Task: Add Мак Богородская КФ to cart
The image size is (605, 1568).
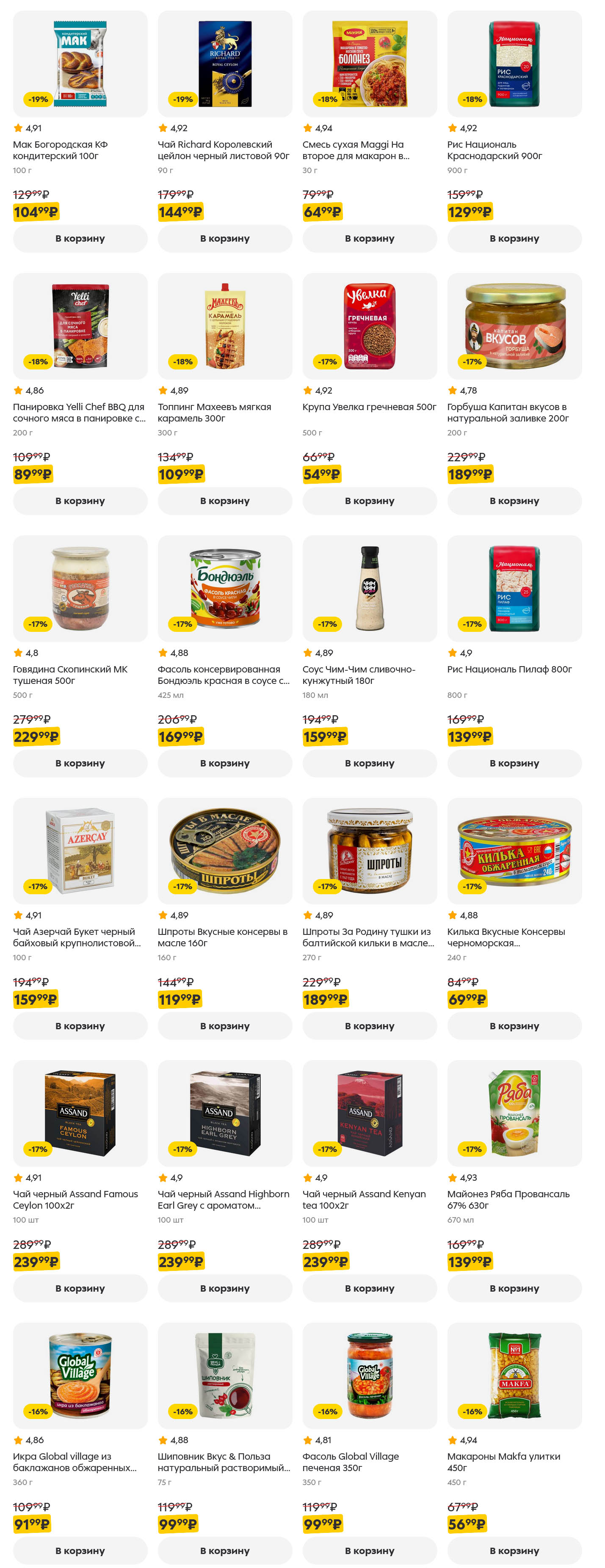Action: click(x=80, y=239)
